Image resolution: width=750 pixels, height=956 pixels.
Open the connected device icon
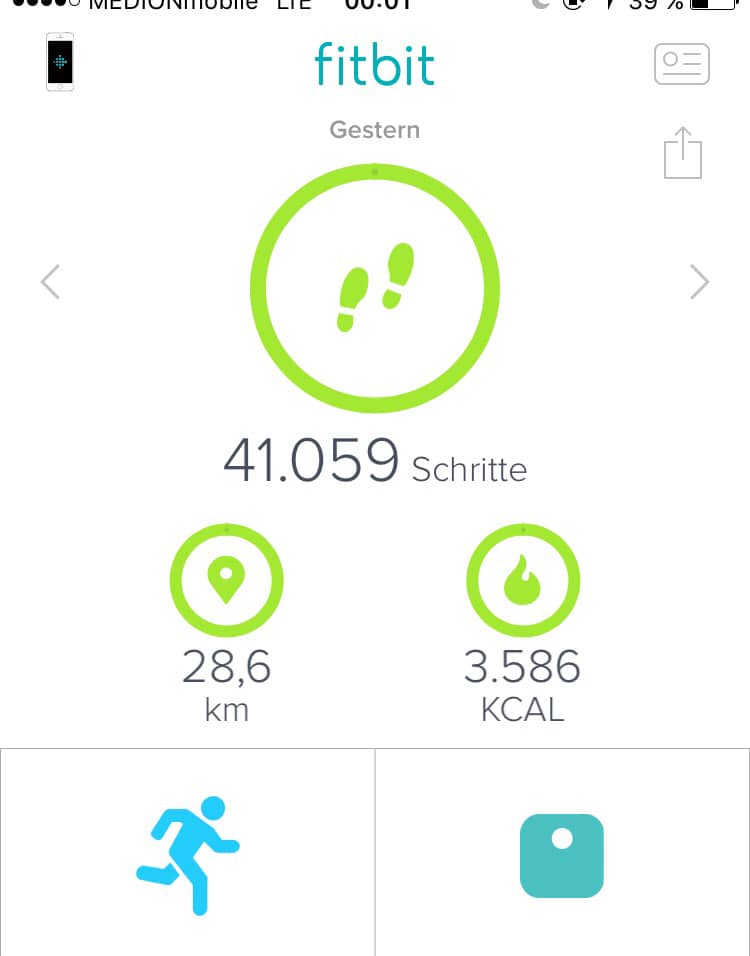click(x=60, y=63)
